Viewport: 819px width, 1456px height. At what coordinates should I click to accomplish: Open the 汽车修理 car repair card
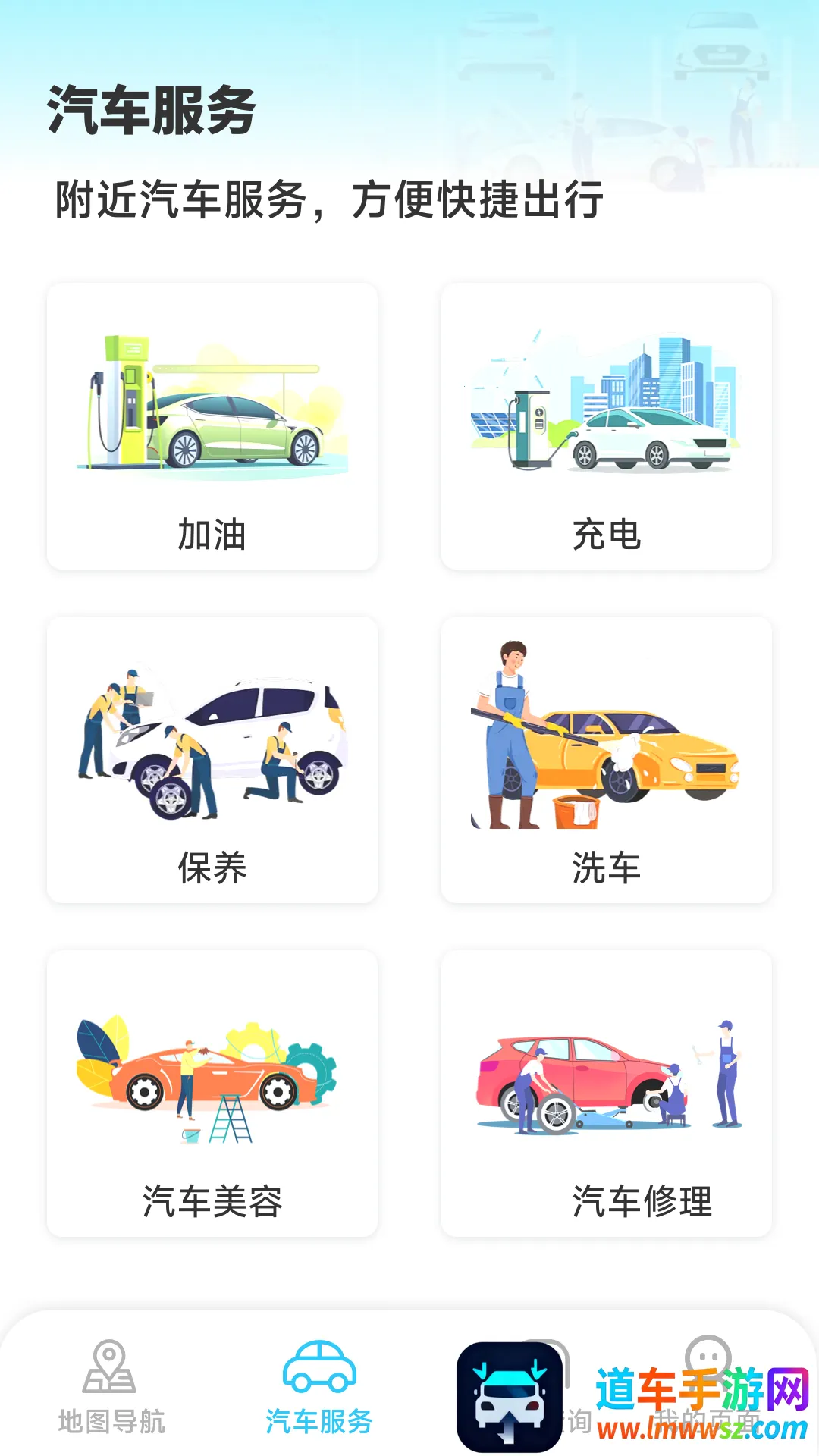coord(607,1094)
